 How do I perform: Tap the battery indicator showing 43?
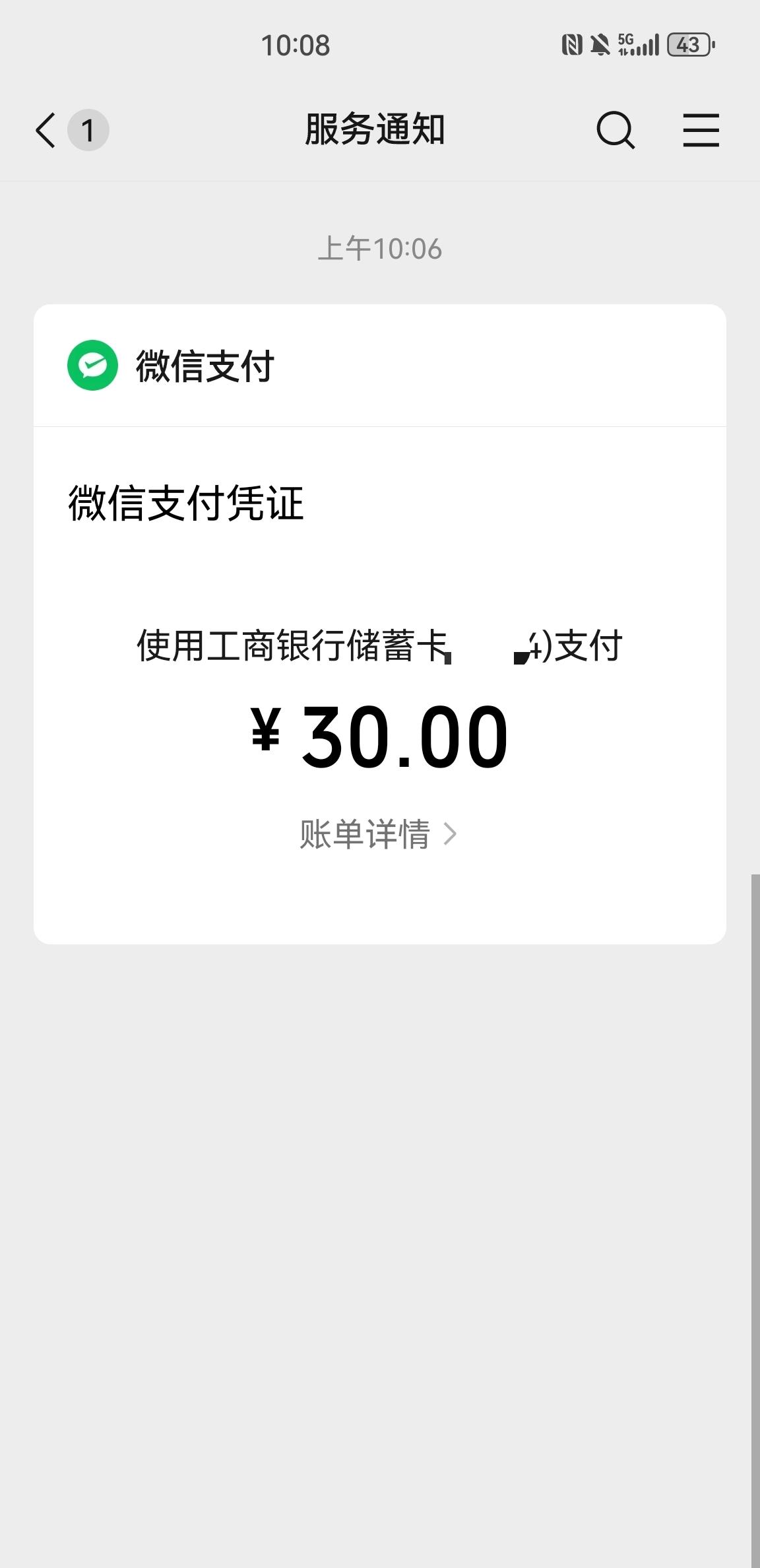(x=688, y=44)
